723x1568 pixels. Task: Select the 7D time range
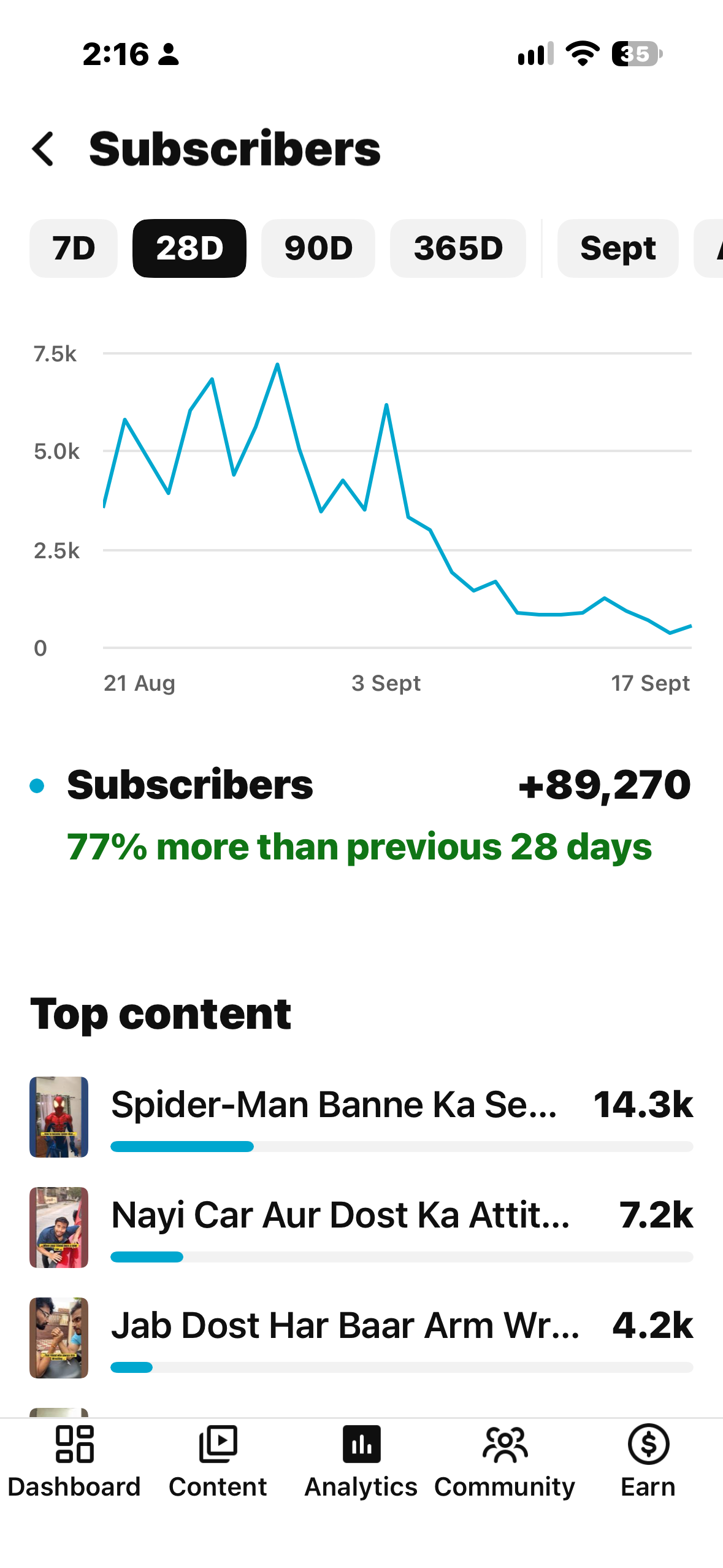click(x=74, y=248)
